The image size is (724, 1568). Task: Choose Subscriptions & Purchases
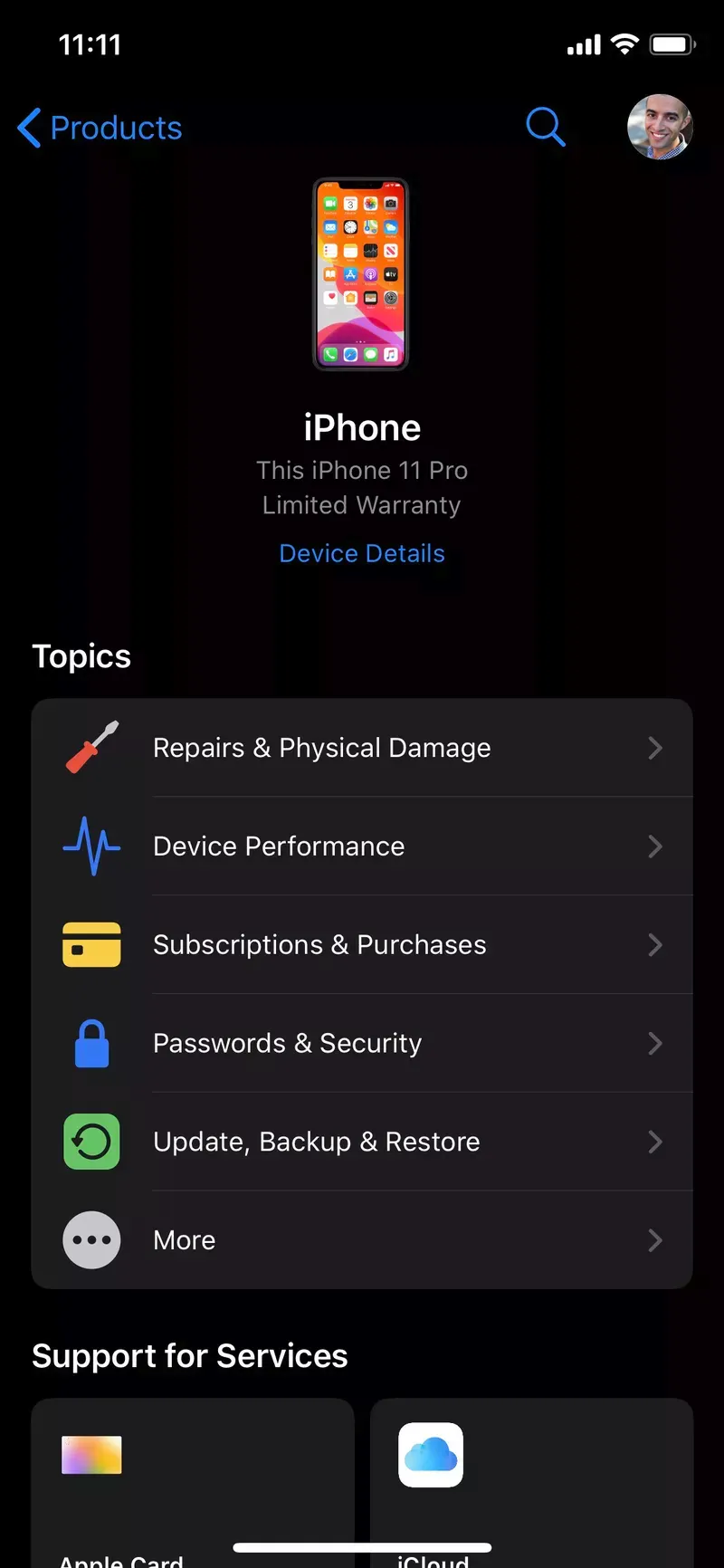click(362, 945)
